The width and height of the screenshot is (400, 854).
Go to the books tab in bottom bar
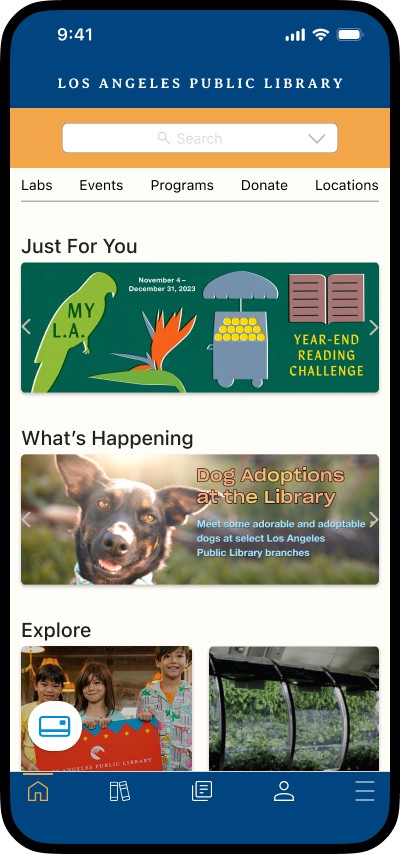[120, 791]
